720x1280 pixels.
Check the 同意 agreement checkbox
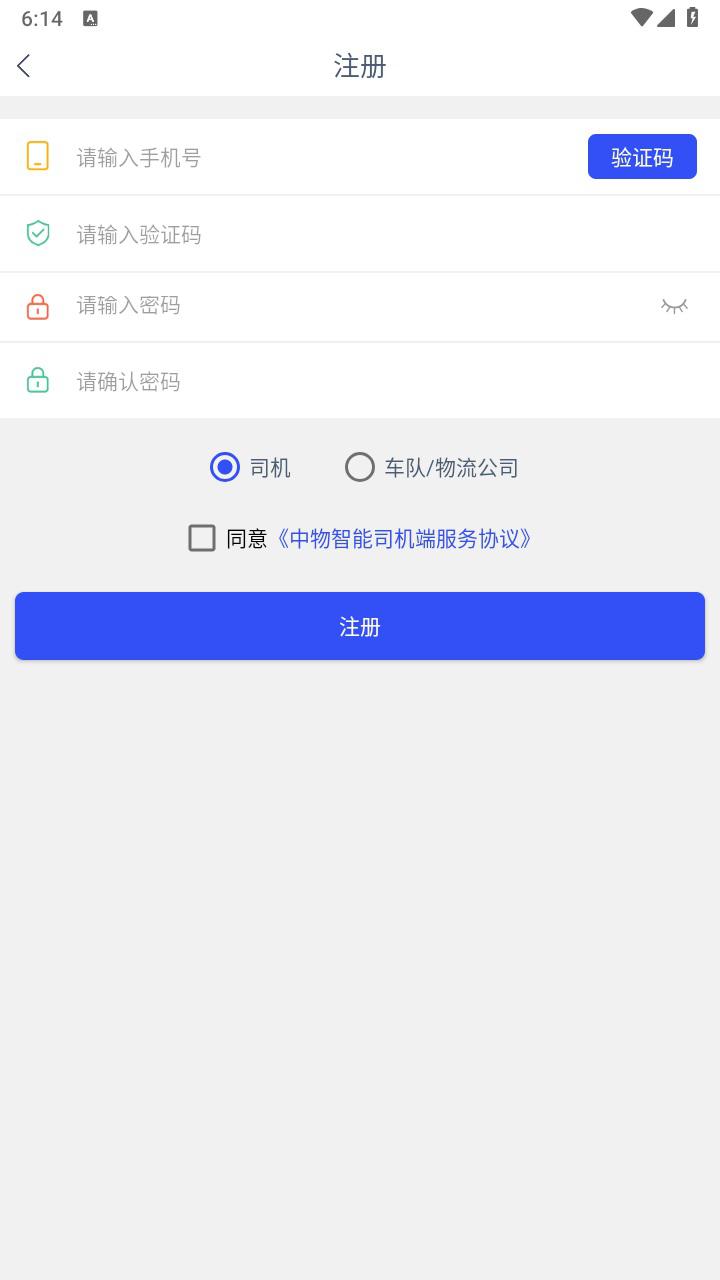tap(202, 538)
